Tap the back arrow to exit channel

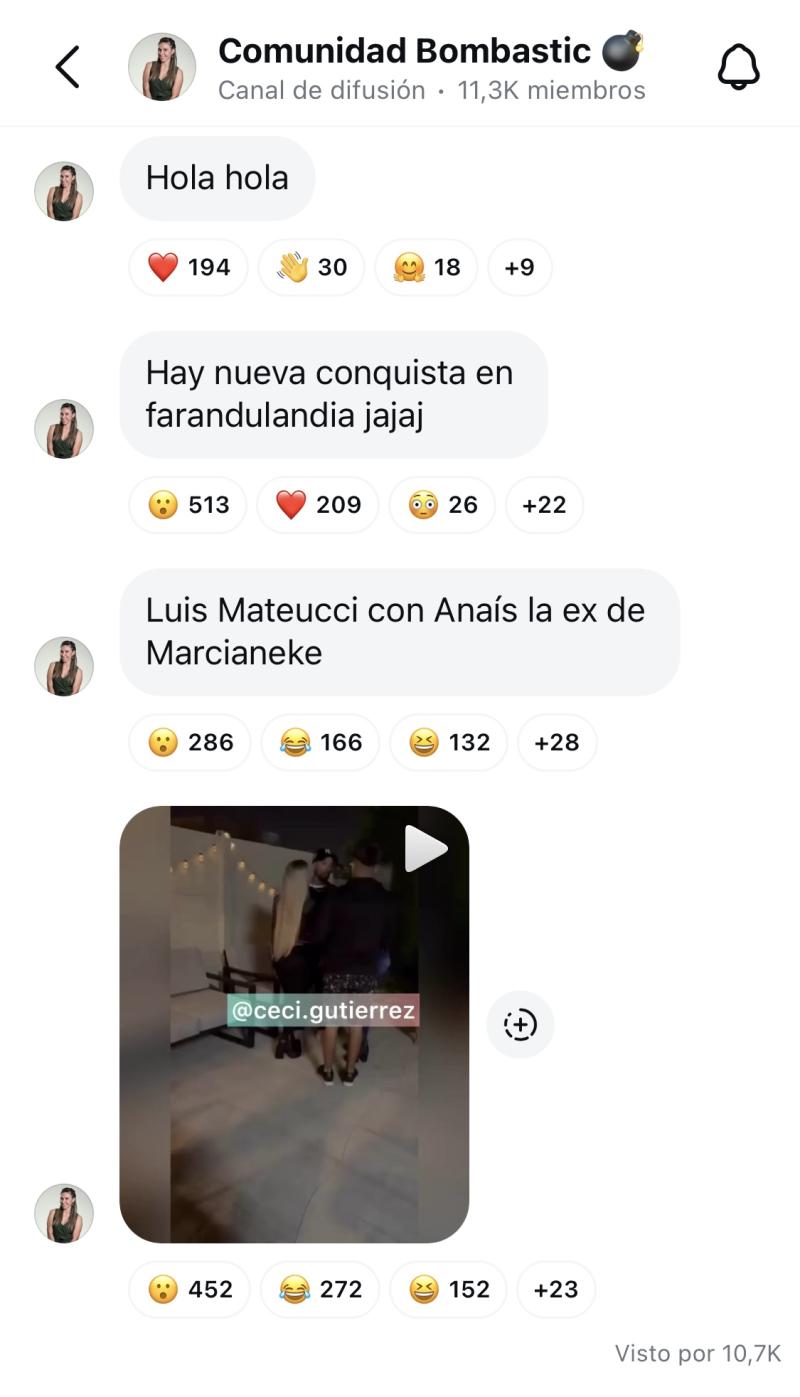(66, 66)
